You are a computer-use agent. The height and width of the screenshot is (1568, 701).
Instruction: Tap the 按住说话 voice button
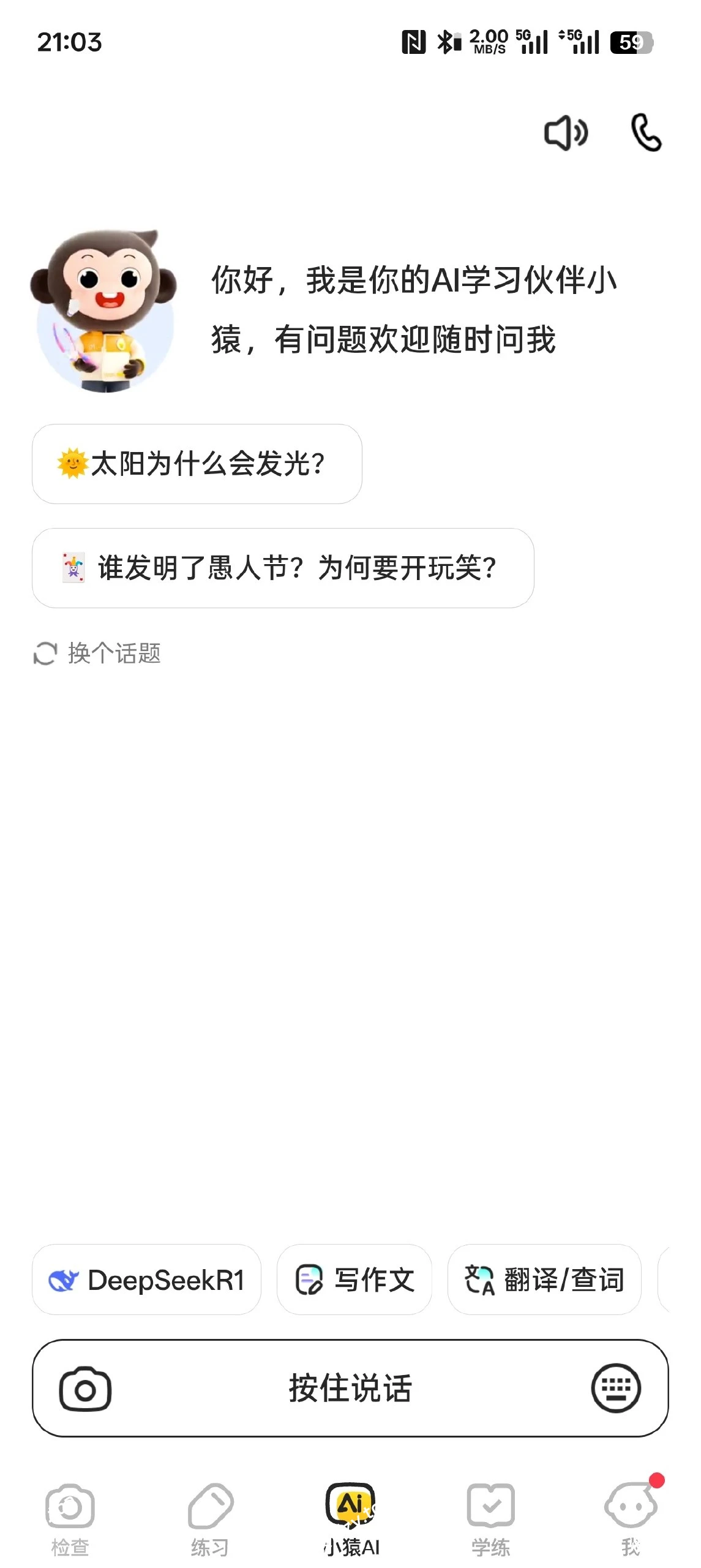tap(350, 1389)
